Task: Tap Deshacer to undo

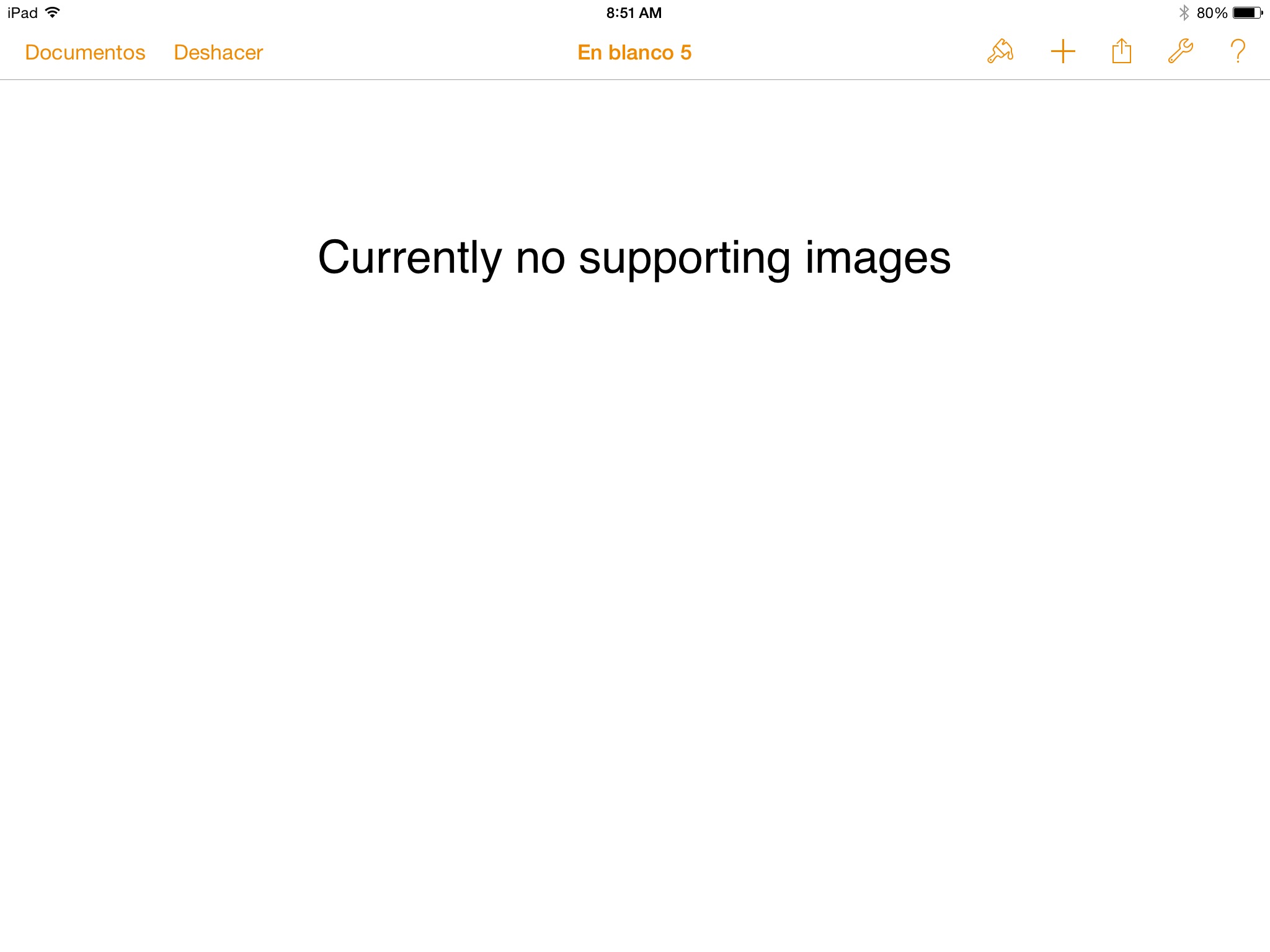Action: pyautogui.click(x=218, y=53)
